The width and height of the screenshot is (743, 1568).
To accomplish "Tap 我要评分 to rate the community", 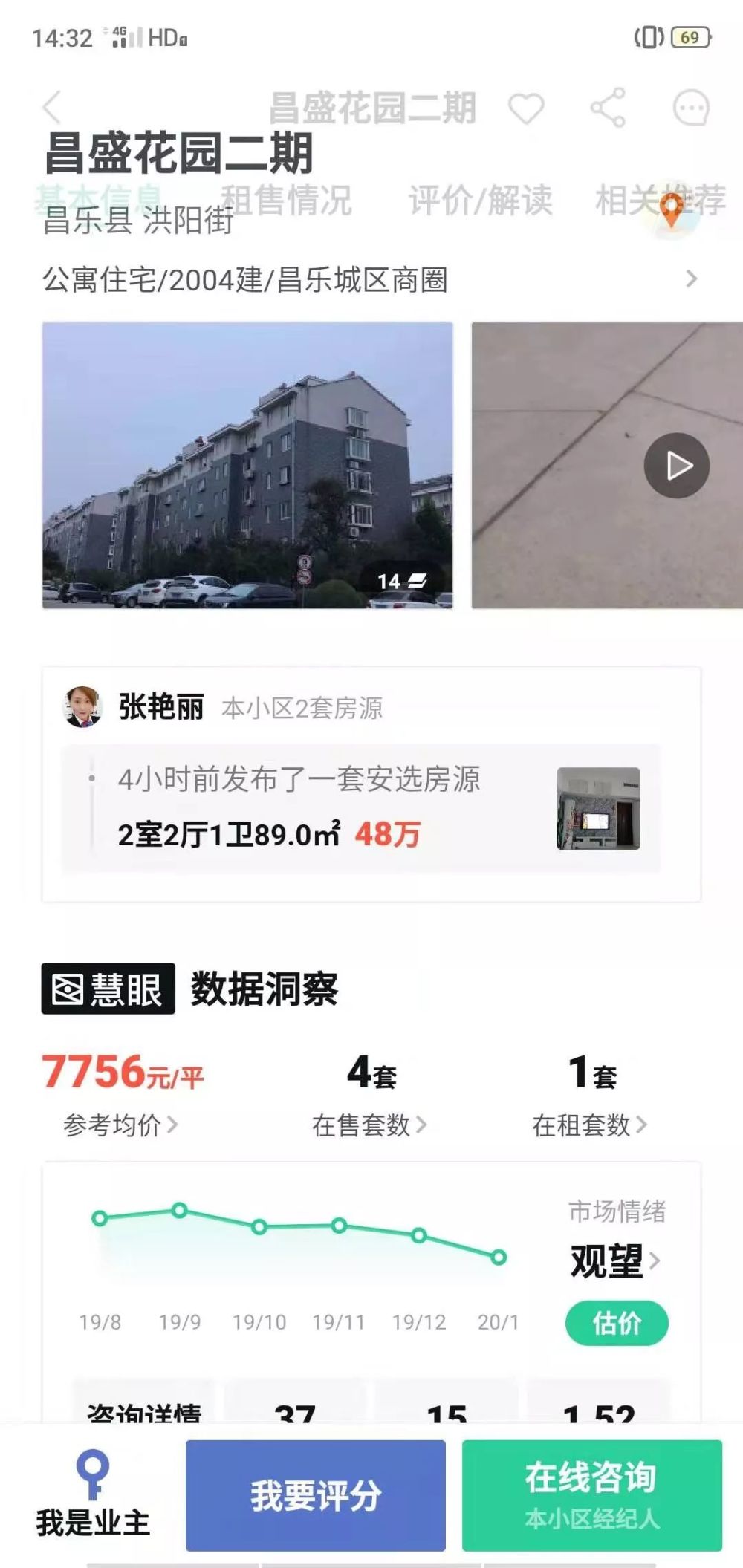I will (x=316, y=1495).
